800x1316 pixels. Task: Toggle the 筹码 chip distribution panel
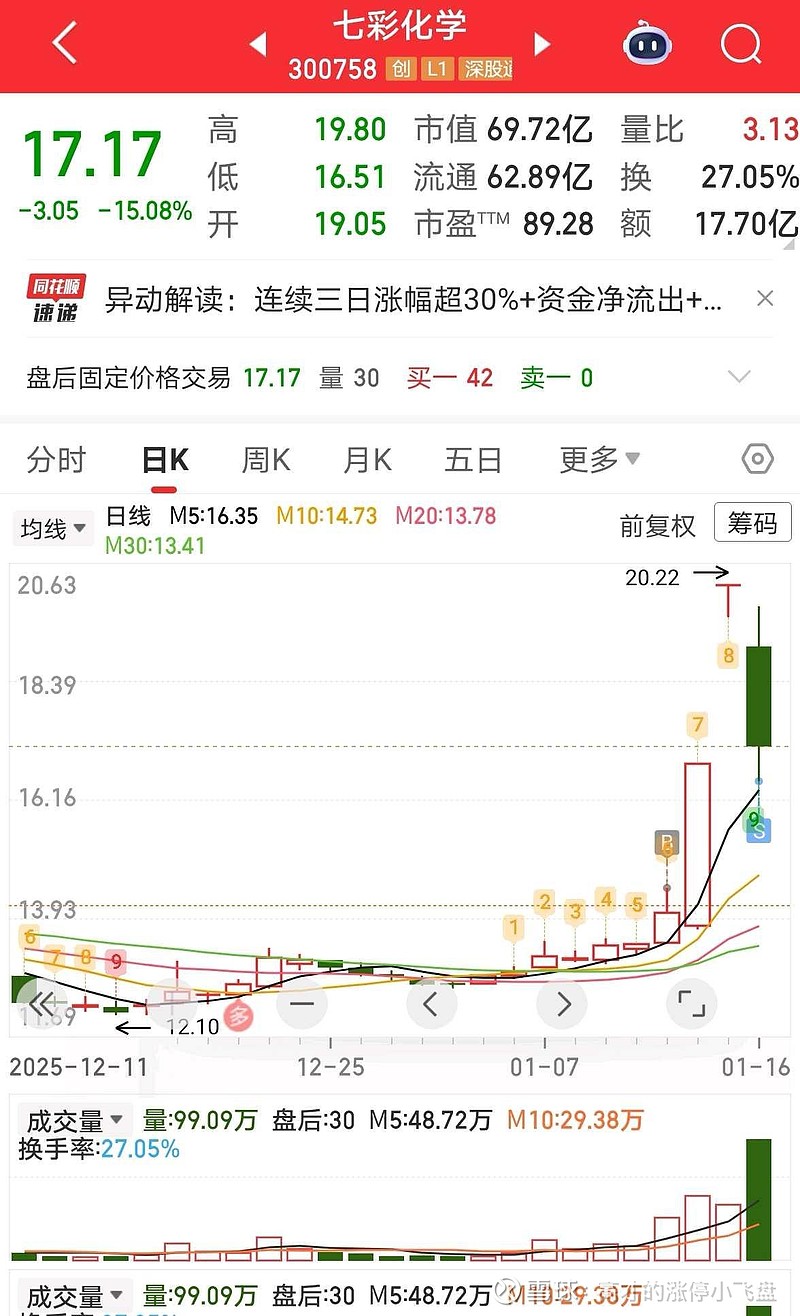752,522
